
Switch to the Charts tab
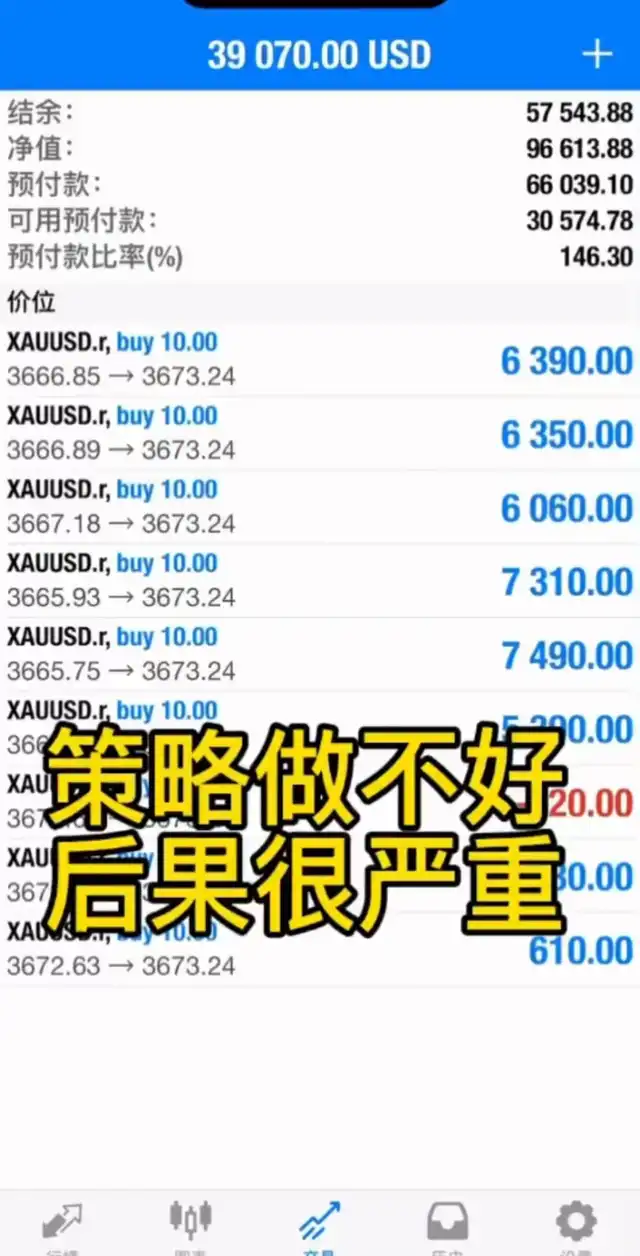[x=190, y=1224]
